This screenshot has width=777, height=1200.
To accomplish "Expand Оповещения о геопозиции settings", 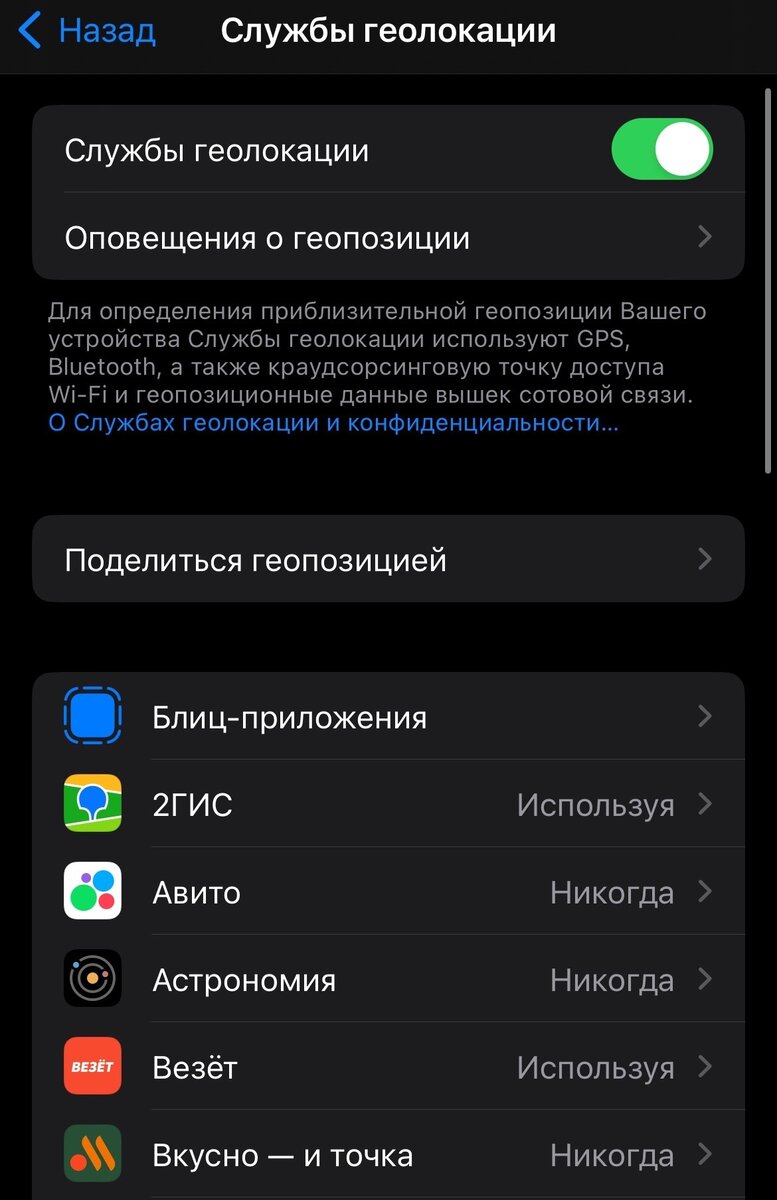I will pyautogui.click(x=388, y=237).
